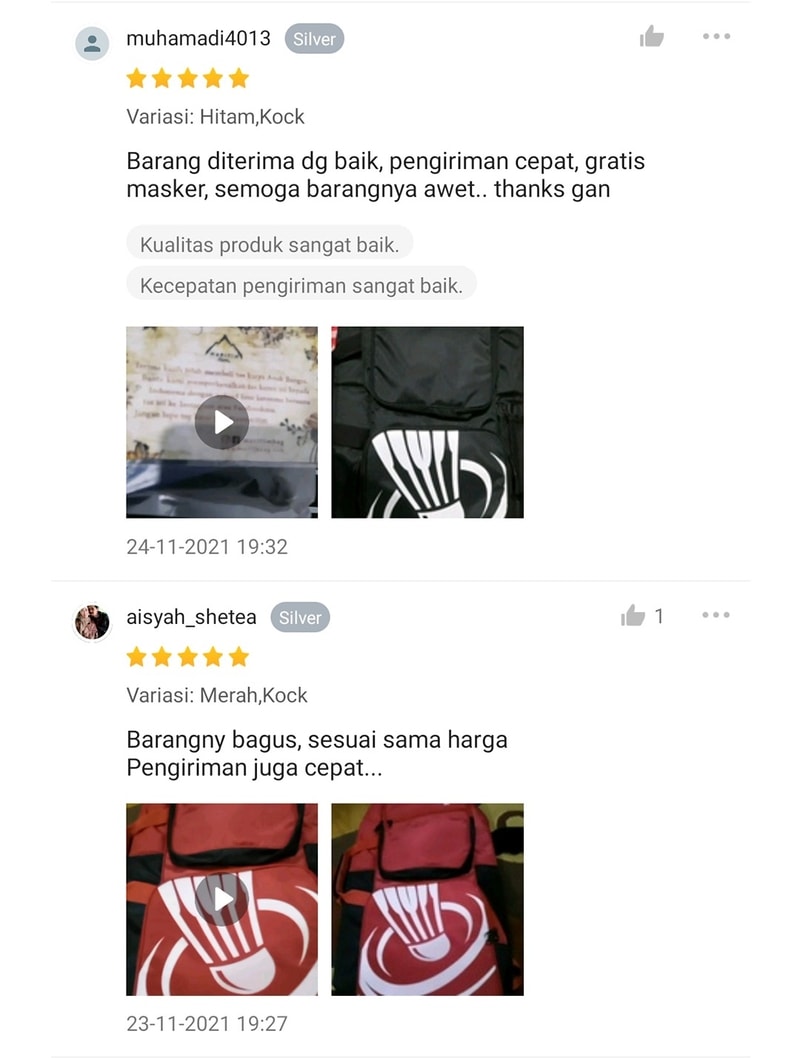Like muhamadi4013's review
Image resolution: width=800 pixels, height=1058 pixels.
pos(652,37)
